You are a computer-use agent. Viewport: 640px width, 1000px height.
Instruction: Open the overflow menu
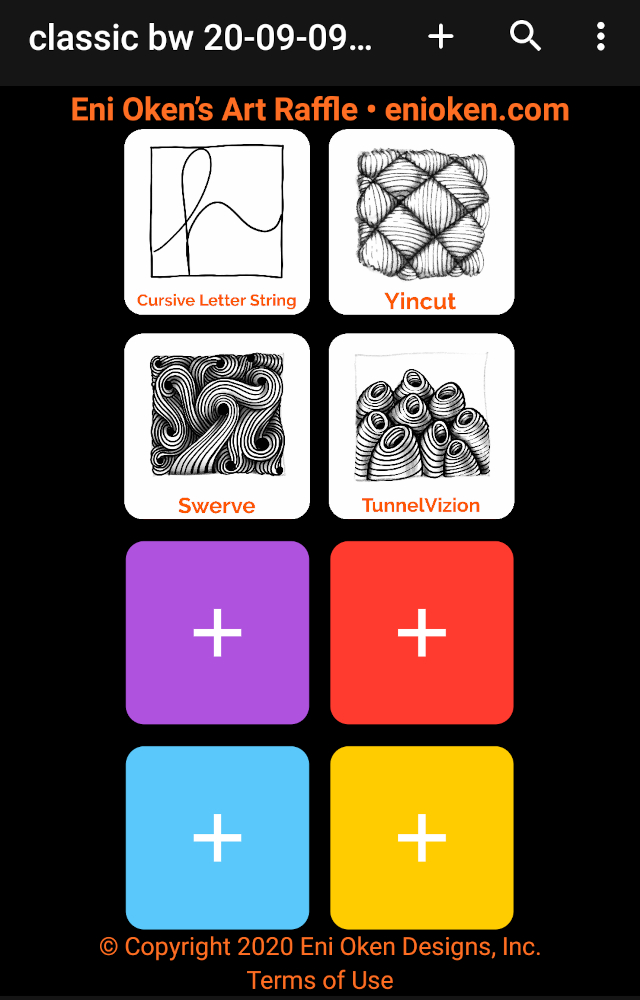click(600, 37)
